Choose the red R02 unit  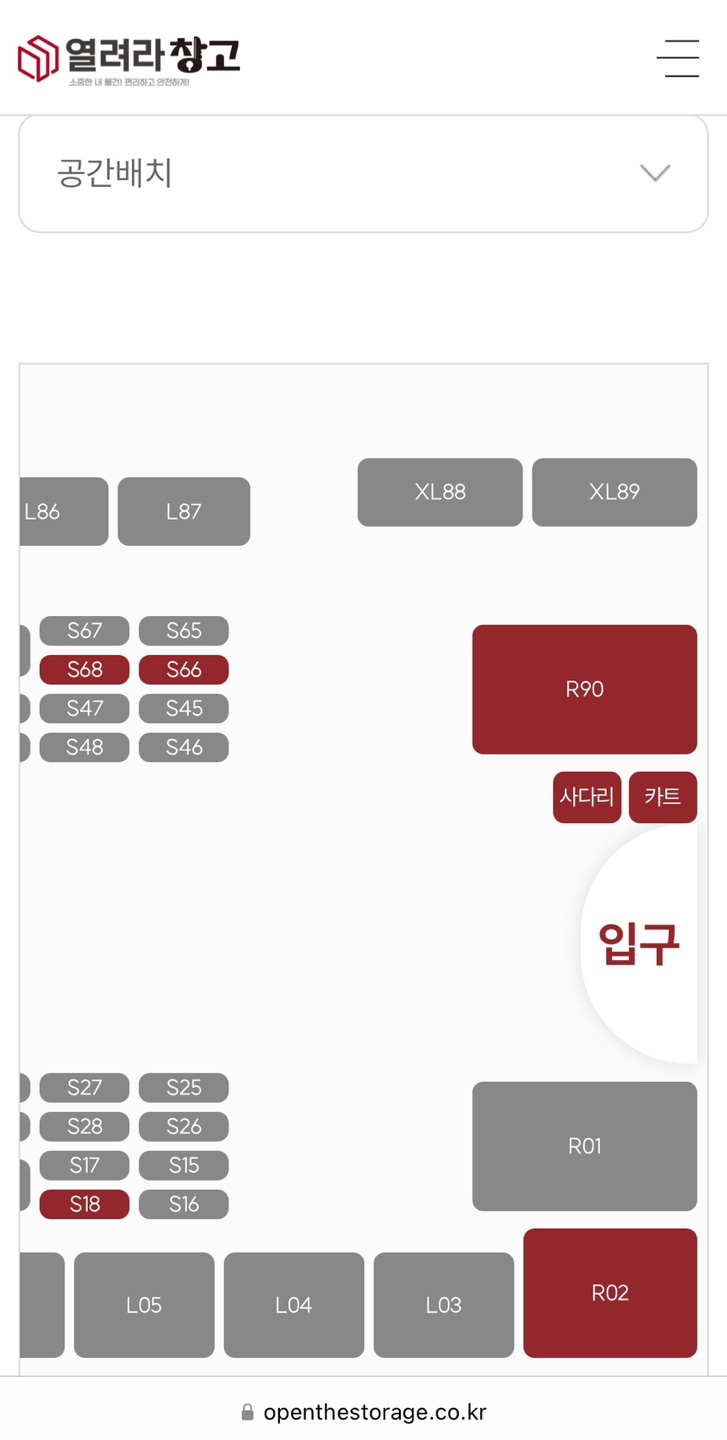(x=610, y=1293)
